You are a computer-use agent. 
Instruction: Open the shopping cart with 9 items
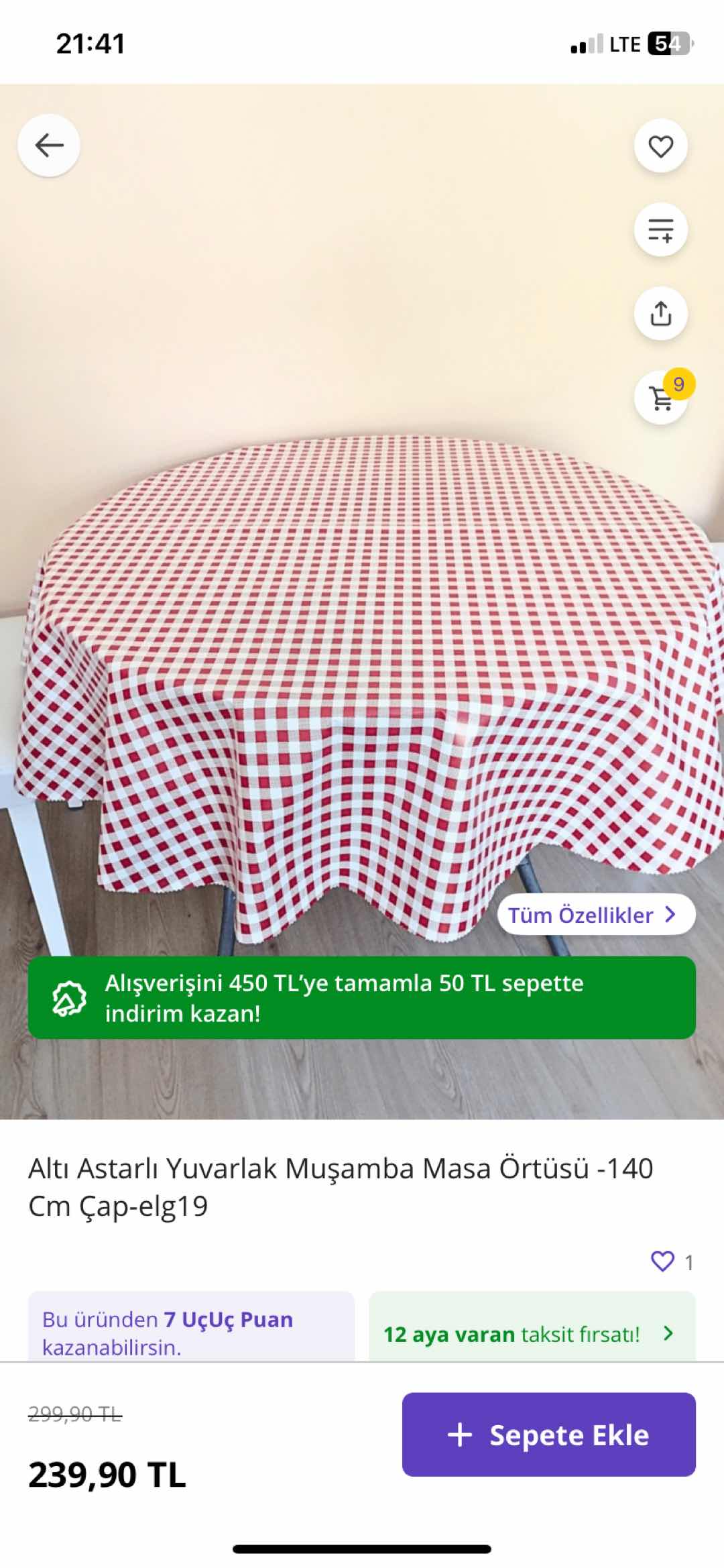662,398
